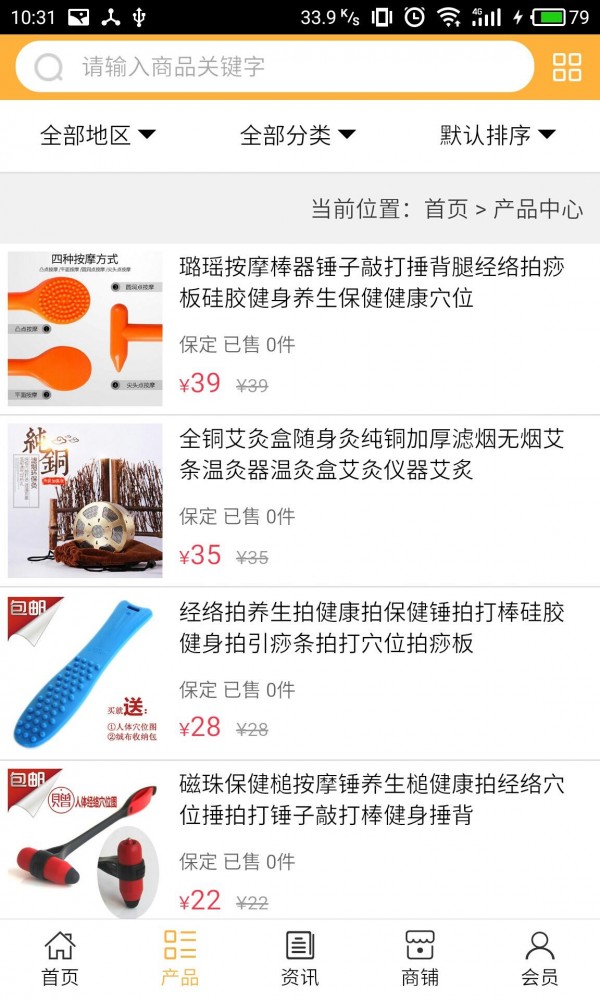The image size is (600, 1000).
Task: Go to 首页 via breadcrumb link
Action: (446, 209)
